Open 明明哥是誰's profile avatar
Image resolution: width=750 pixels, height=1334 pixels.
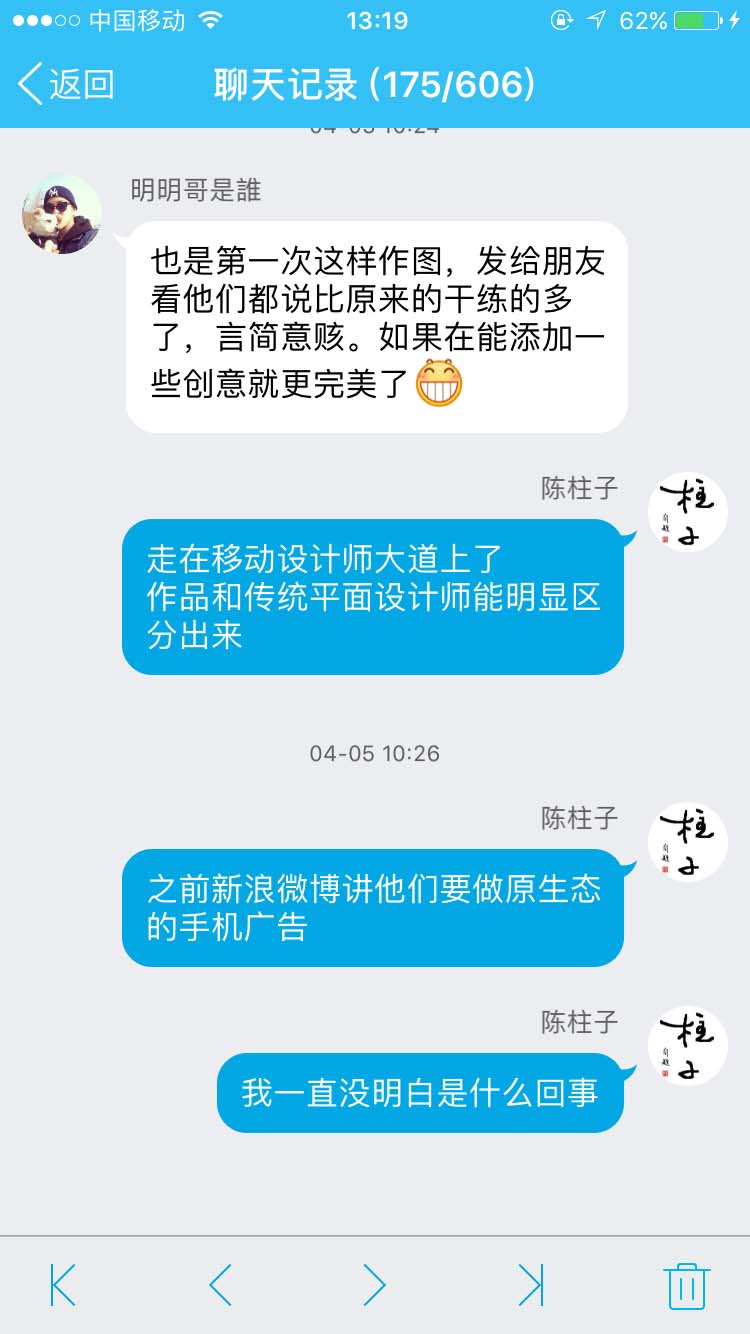[x=62, y=216]
